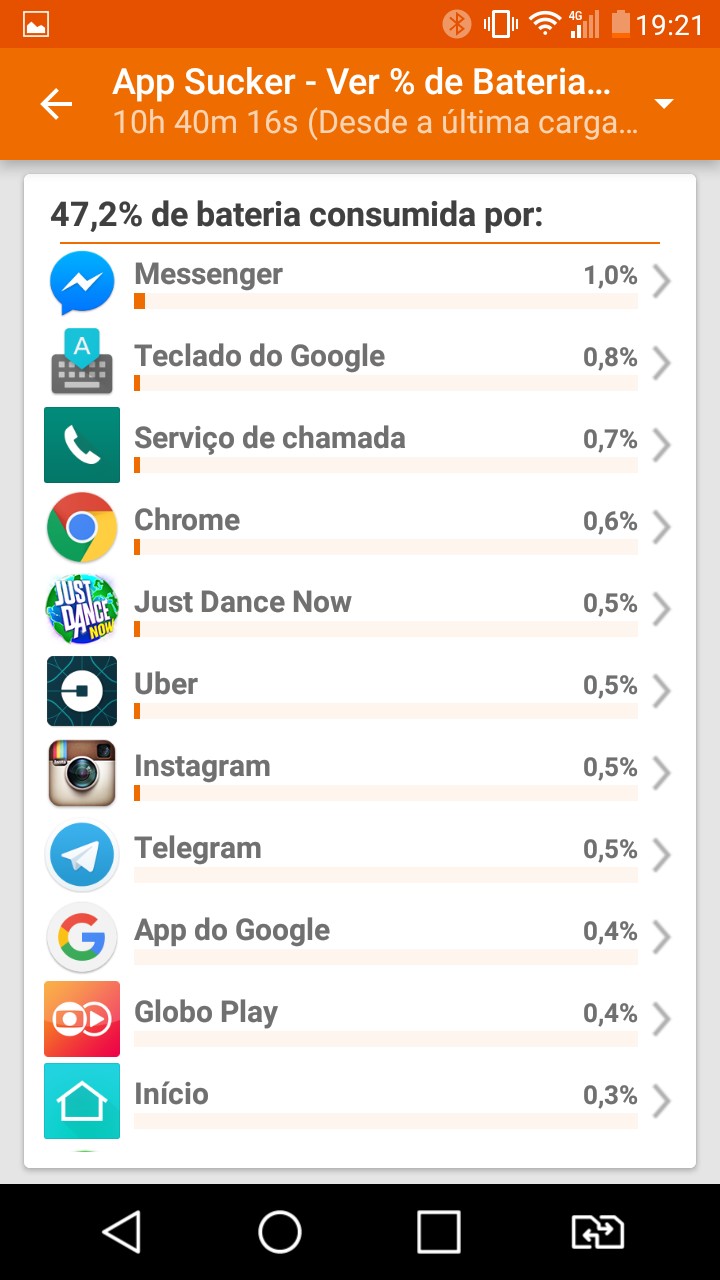The image size is (720, 1280).
Task: Select the App do Google row
Action: (x=360, y=939)
